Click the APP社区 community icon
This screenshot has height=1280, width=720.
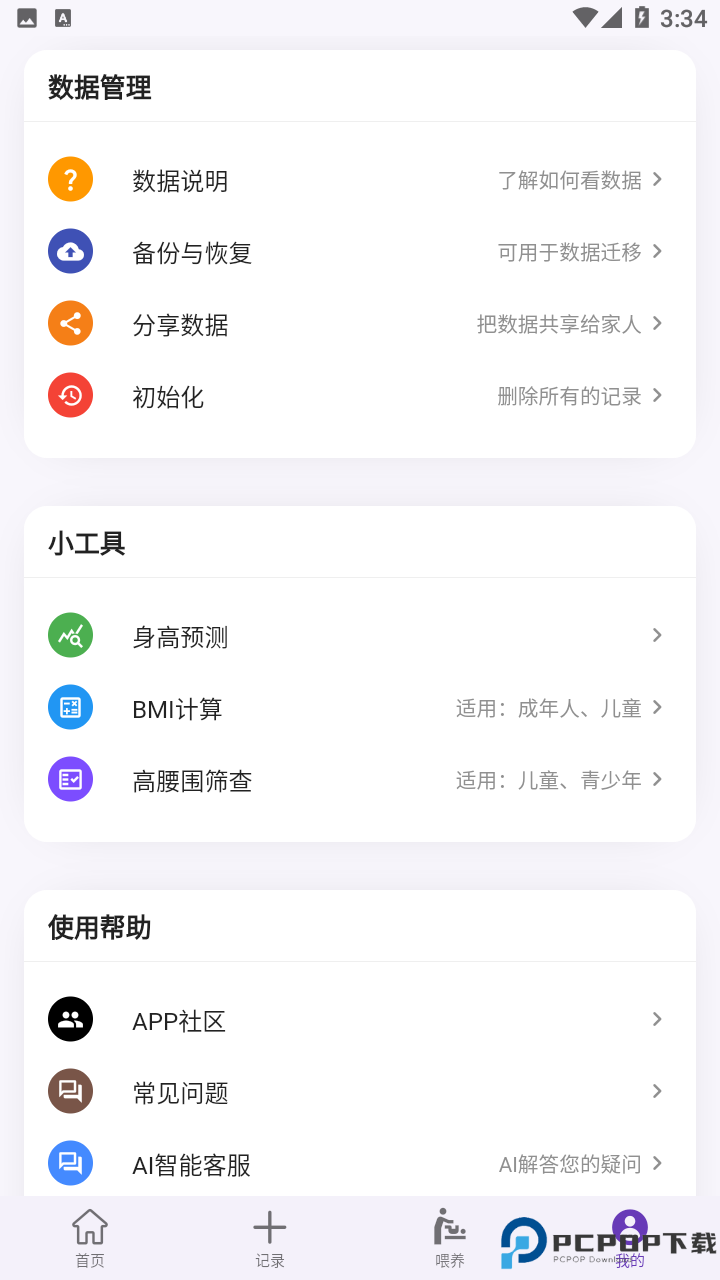pos(70,1019)
